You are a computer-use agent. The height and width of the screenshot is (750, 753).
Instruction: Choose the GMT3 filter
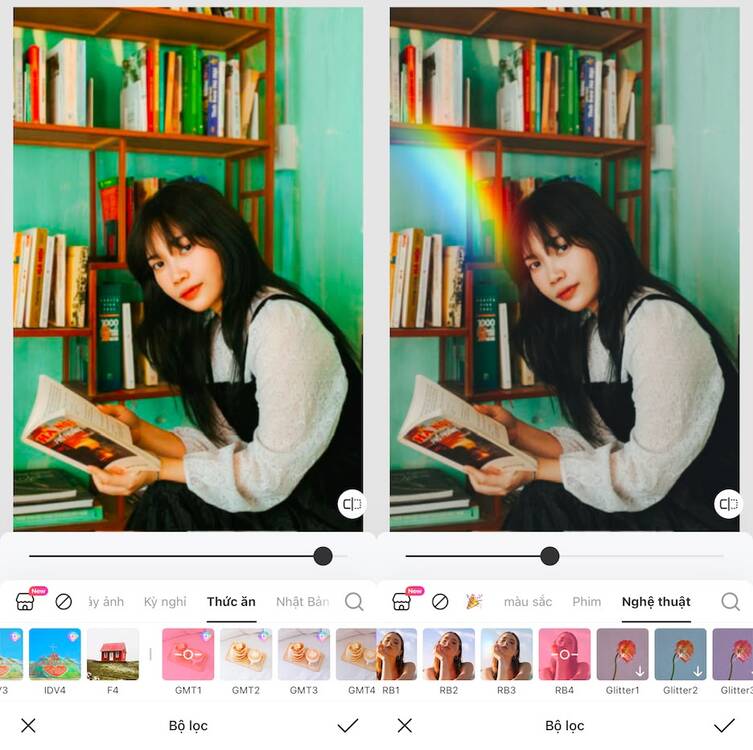[x=304, y=654]
